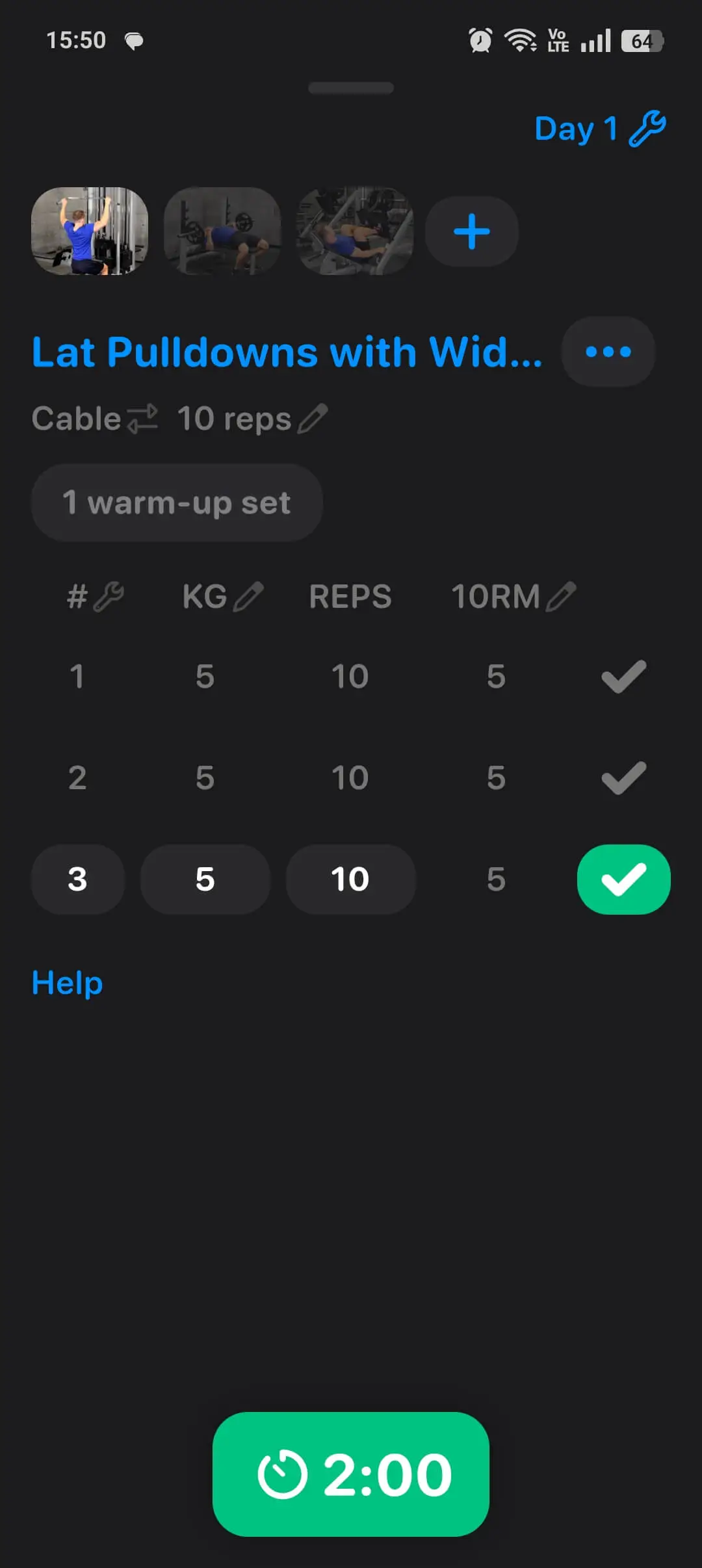Edit the 10RM value via its pencil icon

560,595
